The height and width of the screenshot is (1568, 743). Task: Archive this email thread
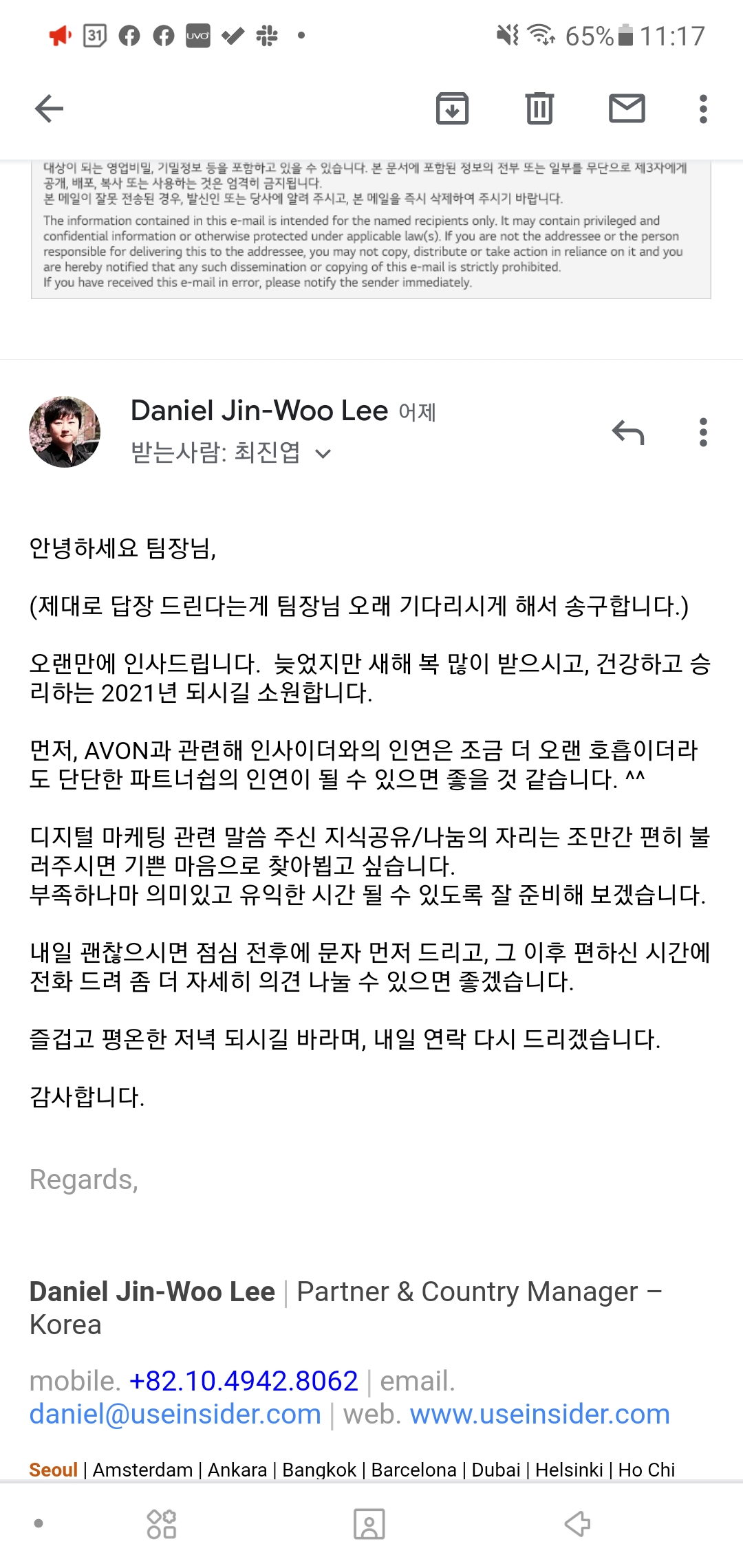coord(452,109)
